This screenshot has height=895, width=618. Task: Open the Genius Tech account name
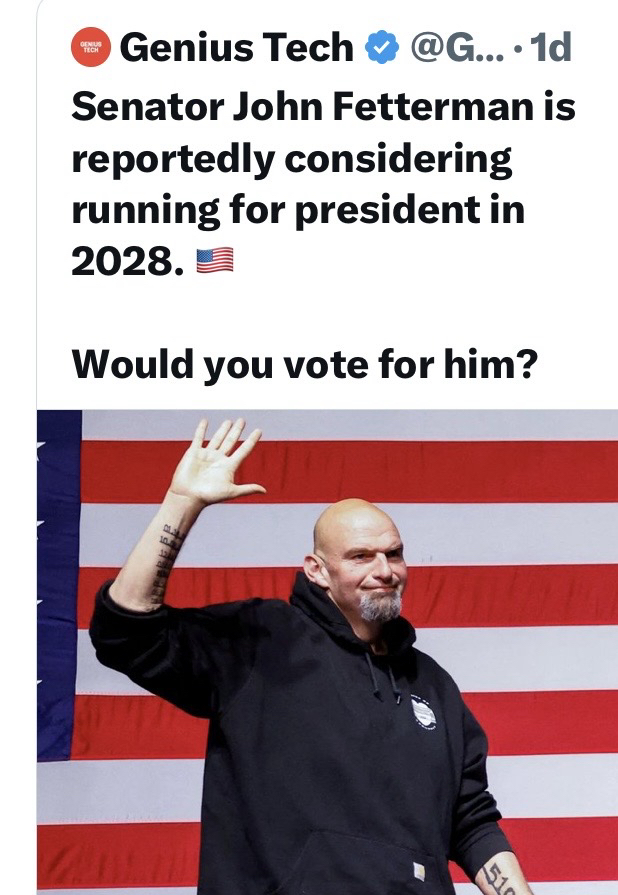236,47
